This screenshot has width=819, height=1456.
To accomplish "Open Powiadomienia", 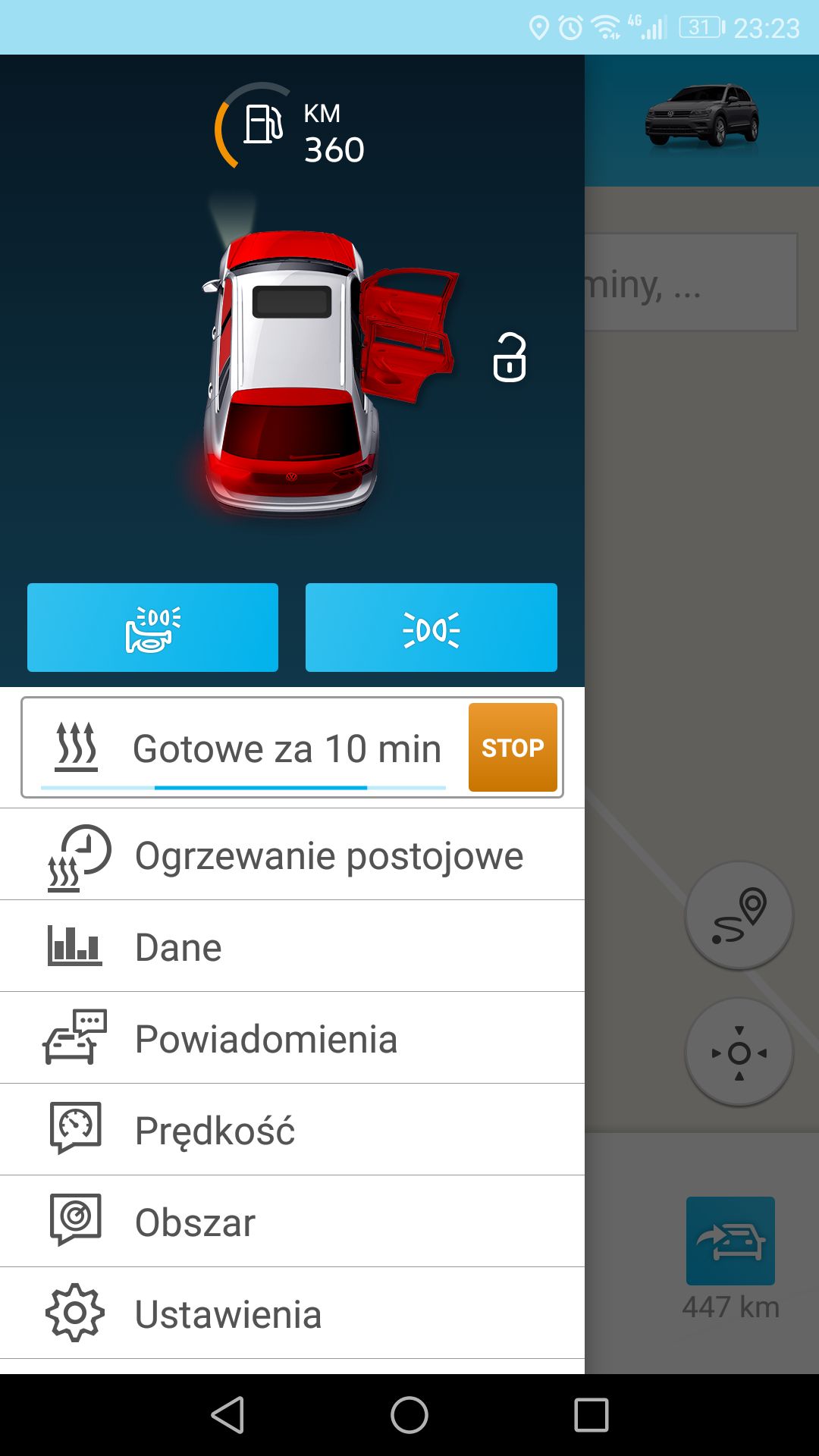I will 292,1038.
